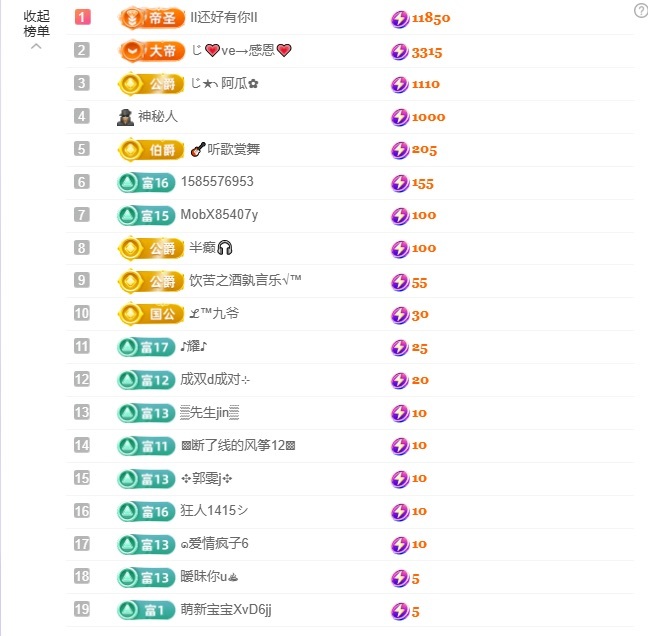Open the help question mark icon

(x=640, y=10)
